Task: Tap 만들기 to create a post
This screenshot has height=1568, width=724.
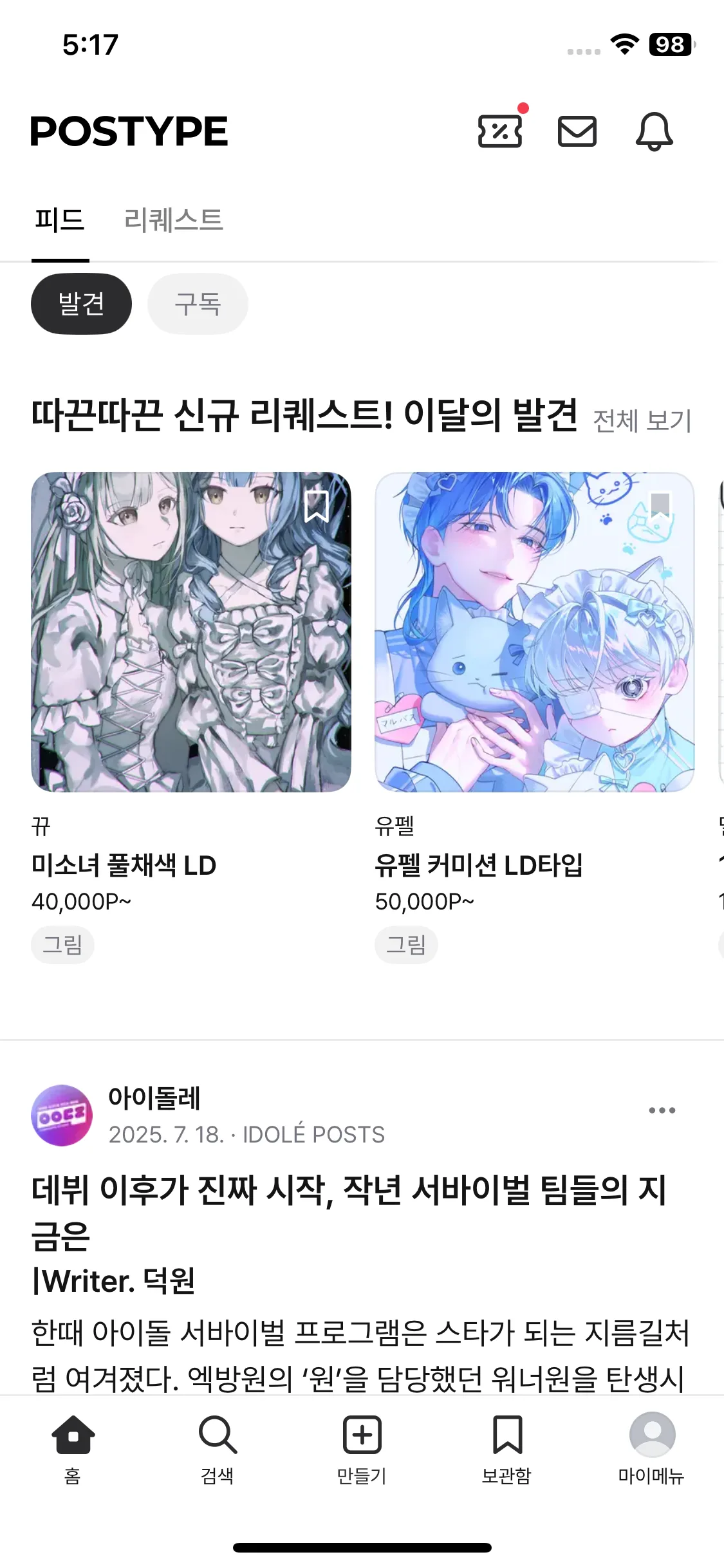Action: tap(362, 1446)
